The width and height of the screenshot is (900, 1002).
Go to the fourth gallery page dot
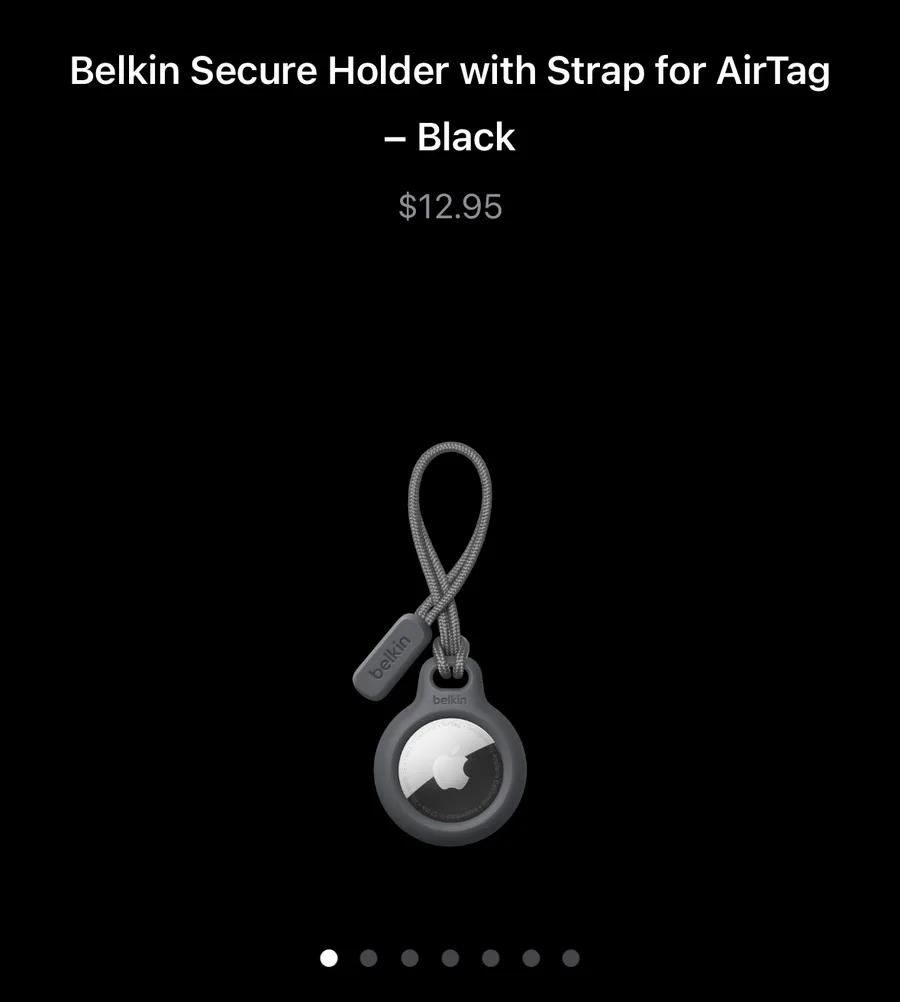click(450, 958)
